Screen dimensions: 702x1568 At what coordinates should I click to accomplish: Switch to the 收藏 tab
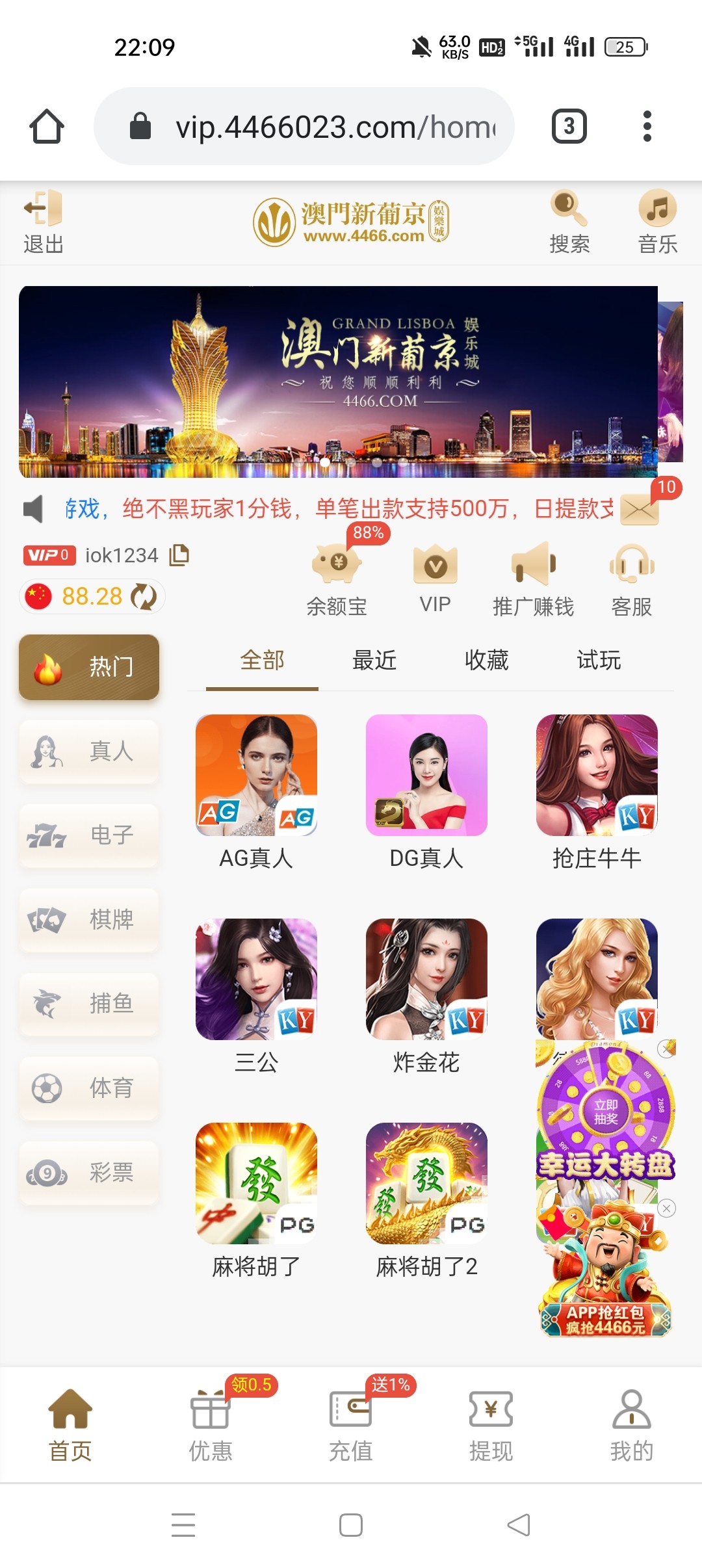coord(487,660)
